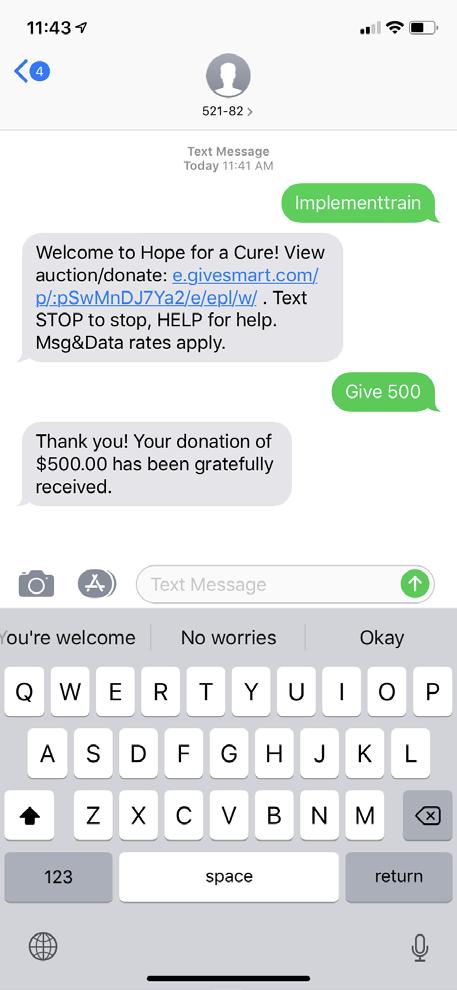Image resolution: width=457 pixels, height=990 pixels.
Task: Open the iMessage App Store drawer
Action: pos(97,584)
